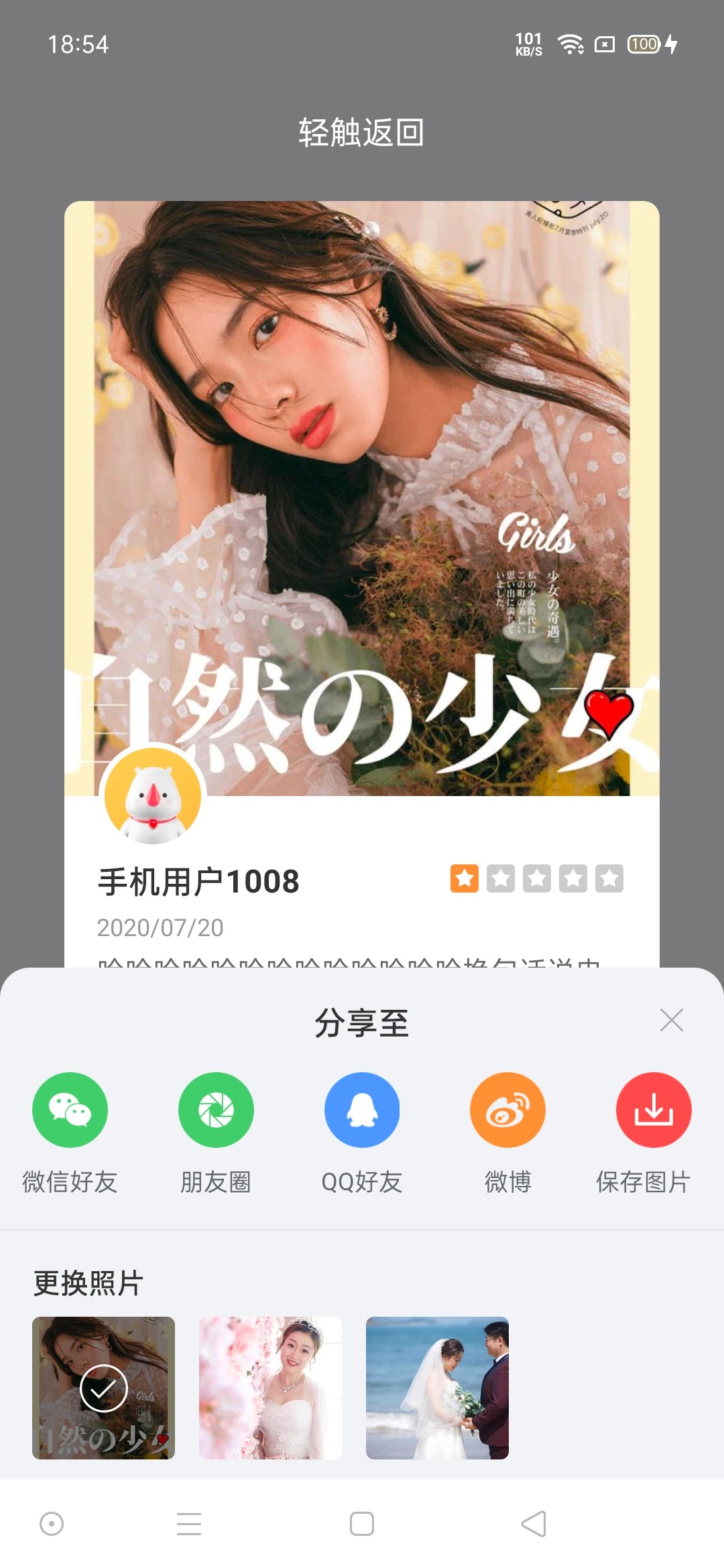Select the checked 自然の少女 photo thumbnail
This screenshot has width=724, height=1568.
tap(103, 1388)
